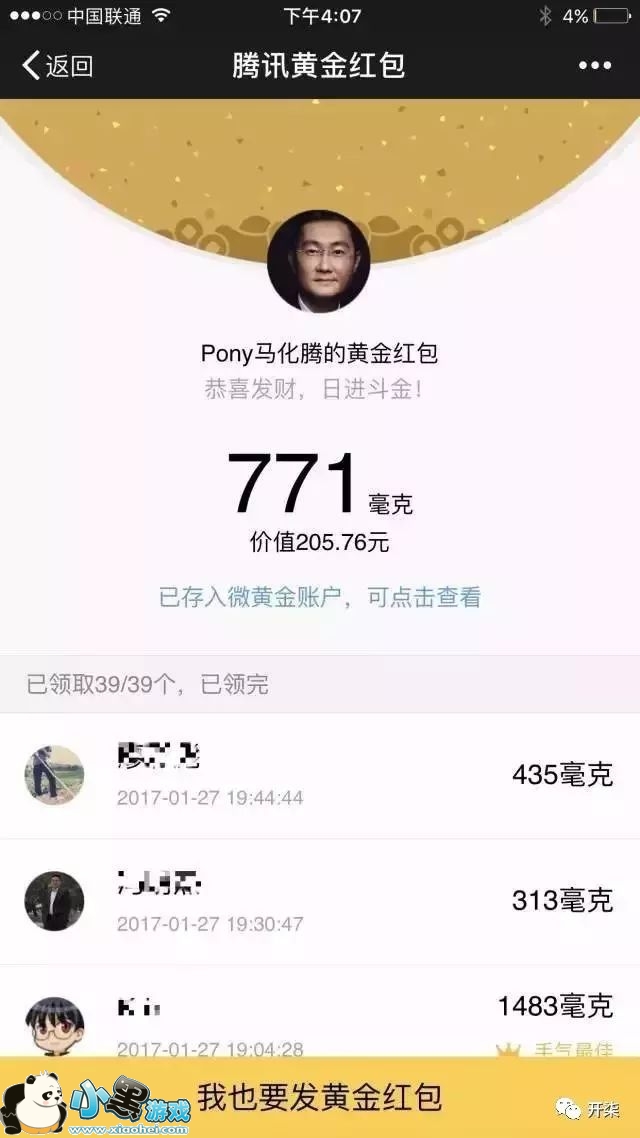Open the three-dot overflow menu
640x1138 pixels.
point(594,66)
